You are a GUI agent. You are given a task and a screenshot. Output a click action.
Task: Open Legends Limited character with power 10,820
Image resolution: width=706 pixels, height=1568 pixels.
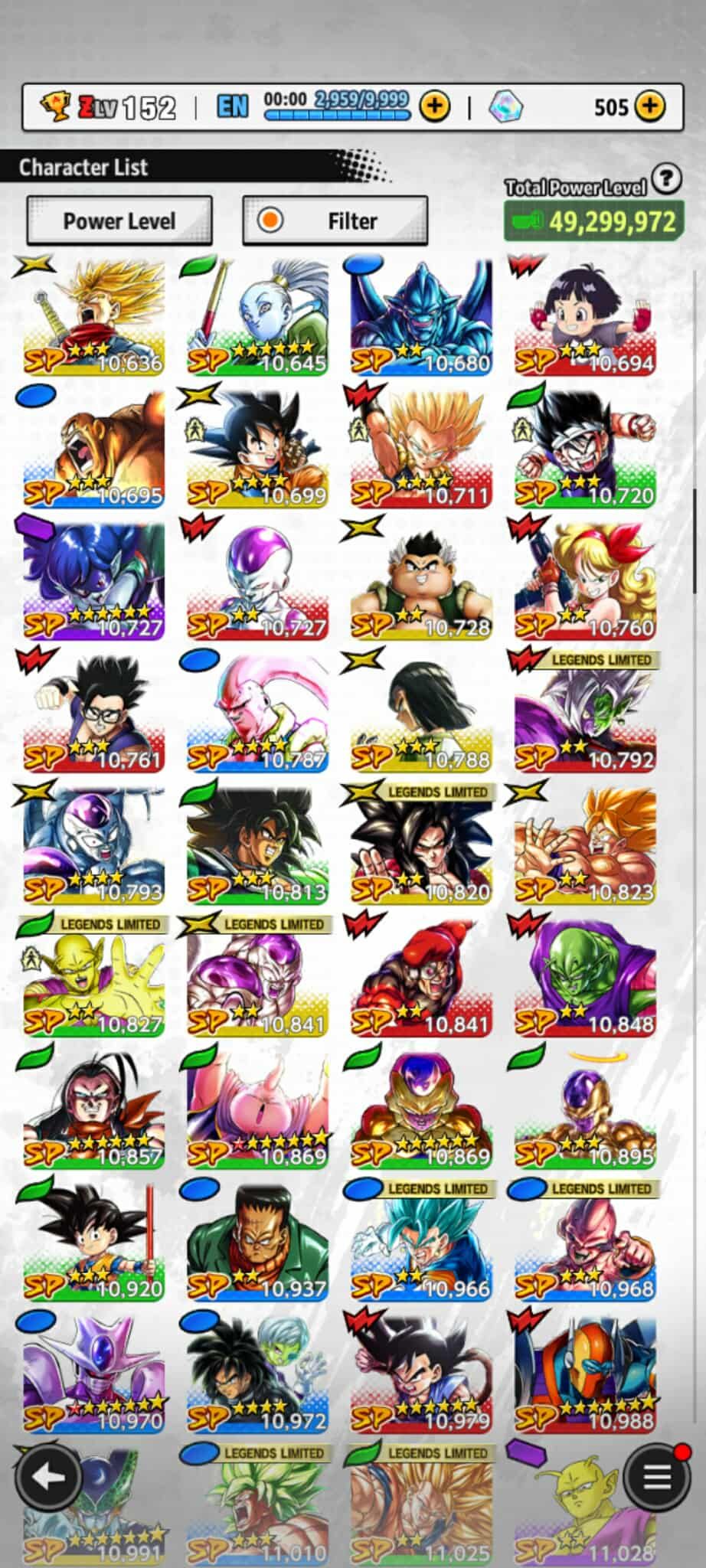421,847
